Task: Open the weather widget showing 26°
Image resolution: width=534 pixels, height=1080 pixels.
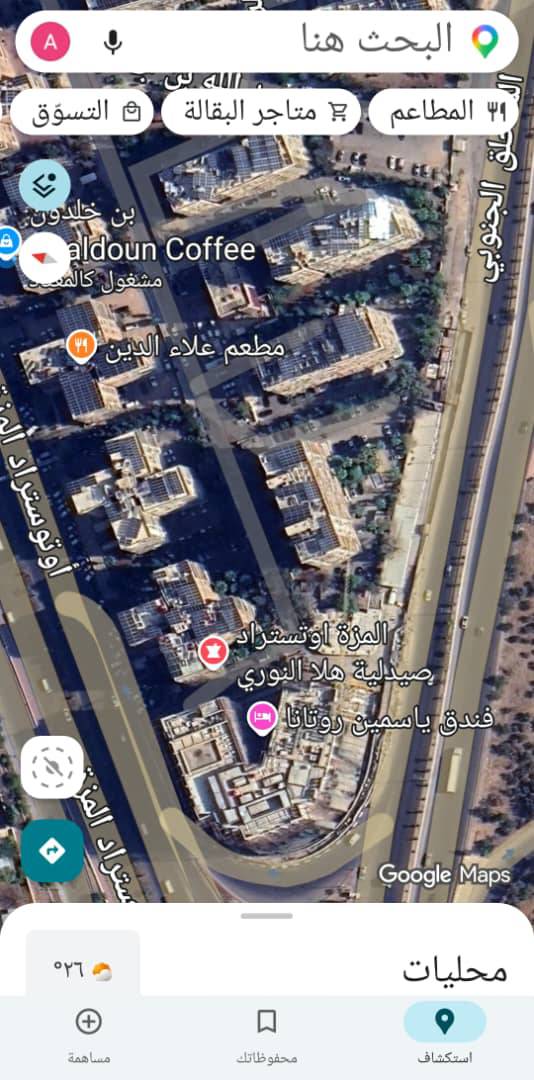Action: point(83,970)
